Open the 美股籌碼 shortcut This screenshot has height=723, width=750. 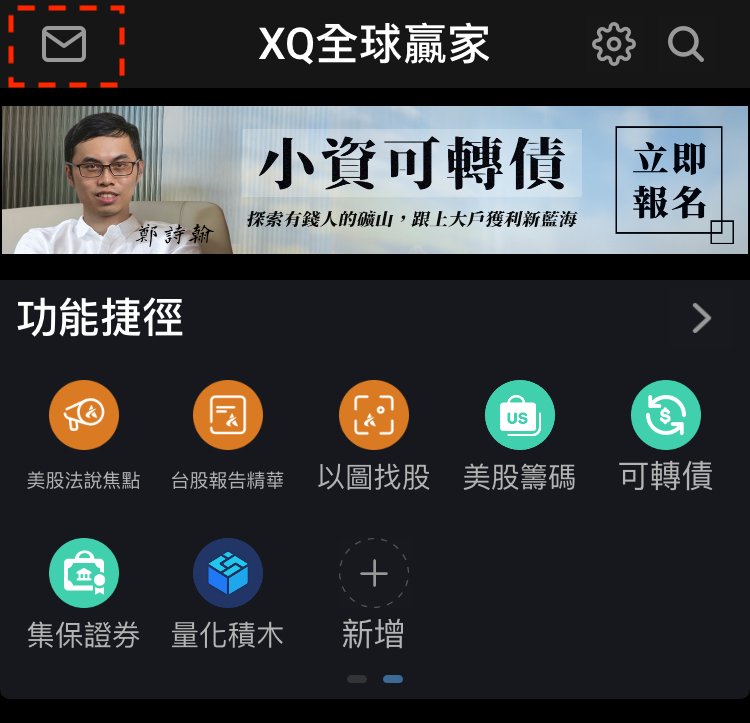point(519,416)
